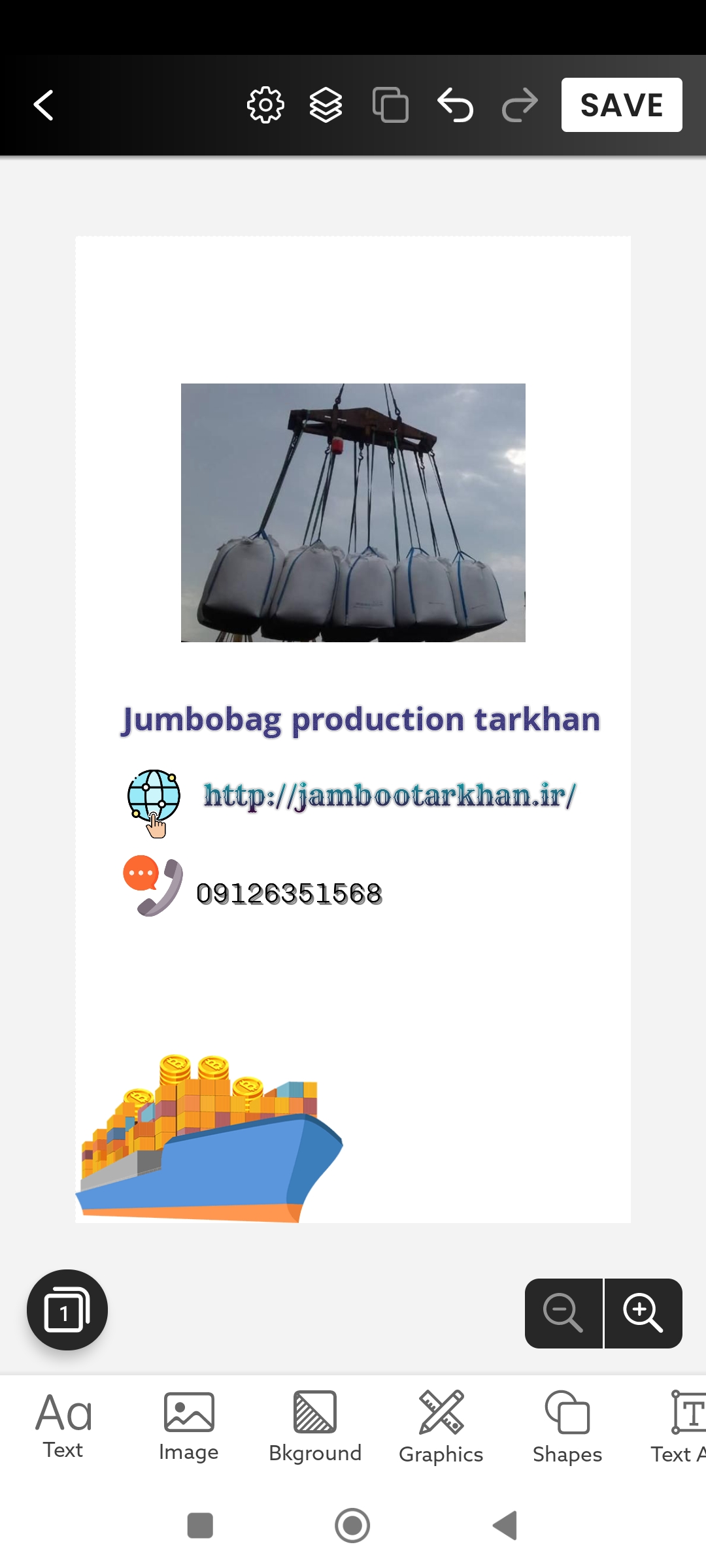
Task: Choose the Bkground tool
Action: (315, 1426)
